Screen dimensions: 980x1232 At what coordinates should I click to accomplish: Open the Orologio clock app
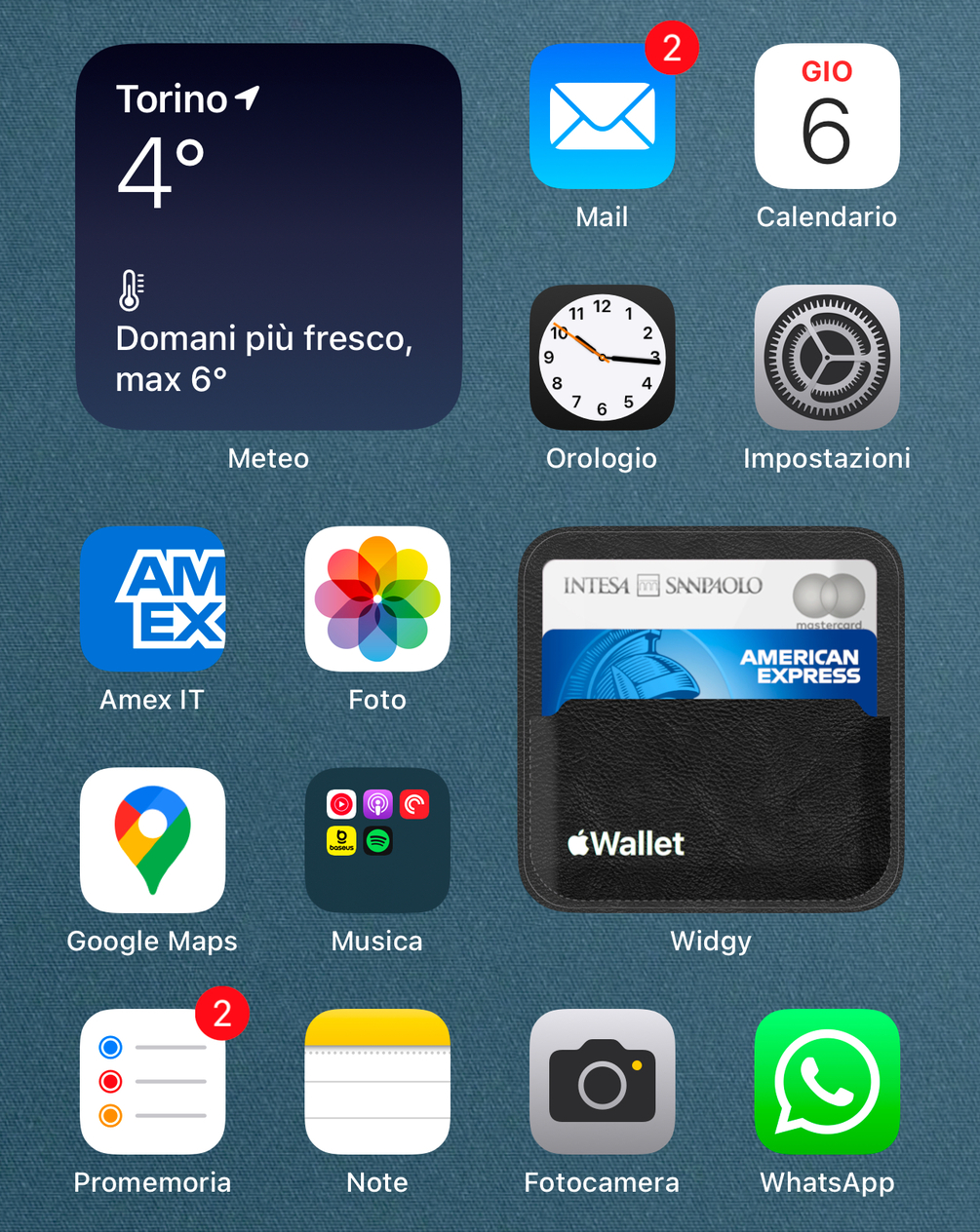pos(602,358)
